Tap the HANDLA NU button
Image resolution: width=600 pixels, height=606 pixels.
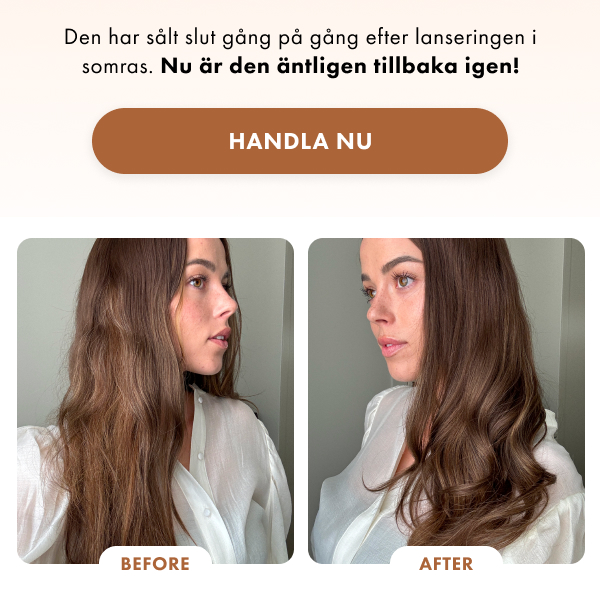300,141
